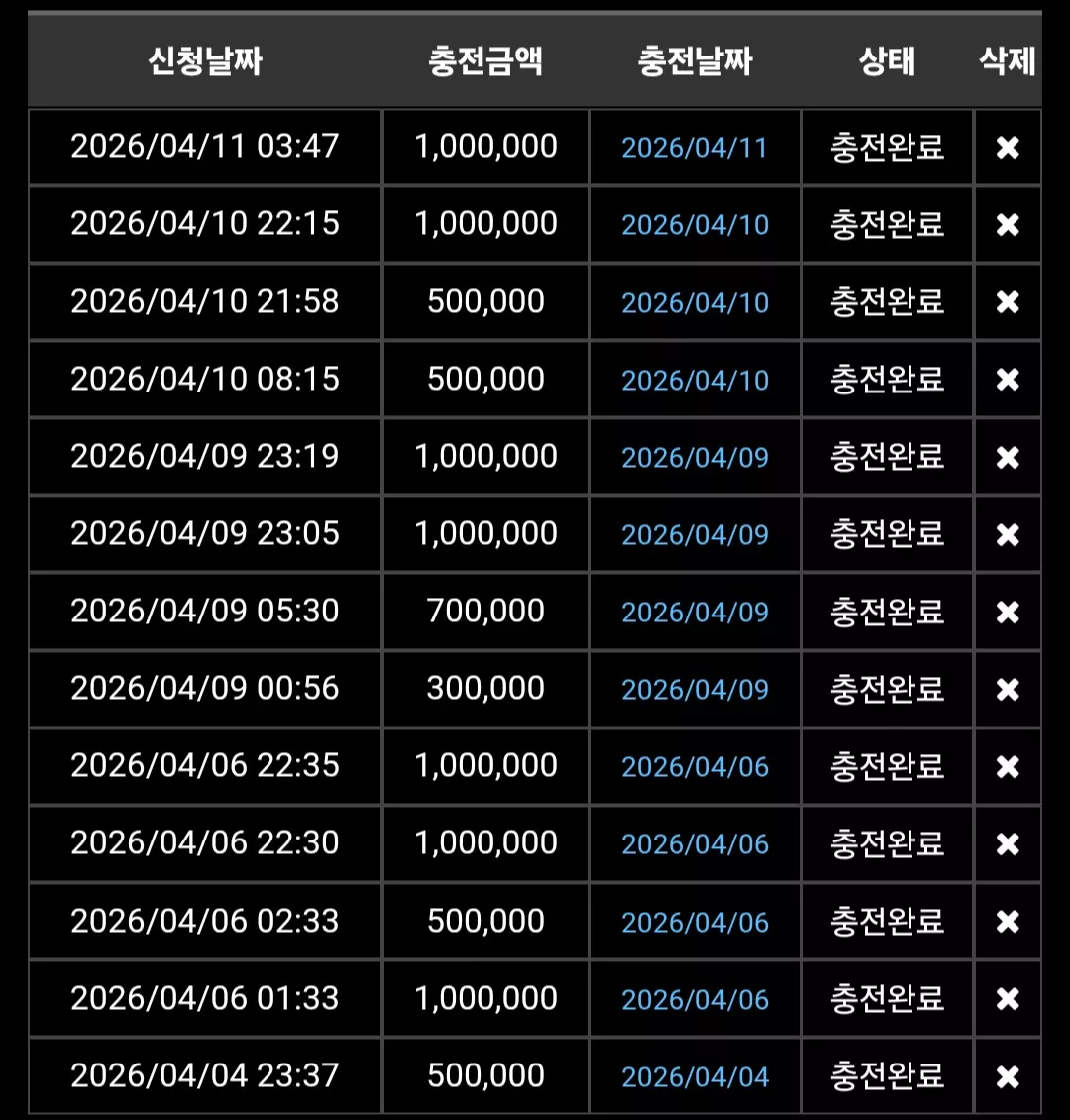
Task: Remove the 2026/04/10 21:58 entry
Action: (1008, 302)
